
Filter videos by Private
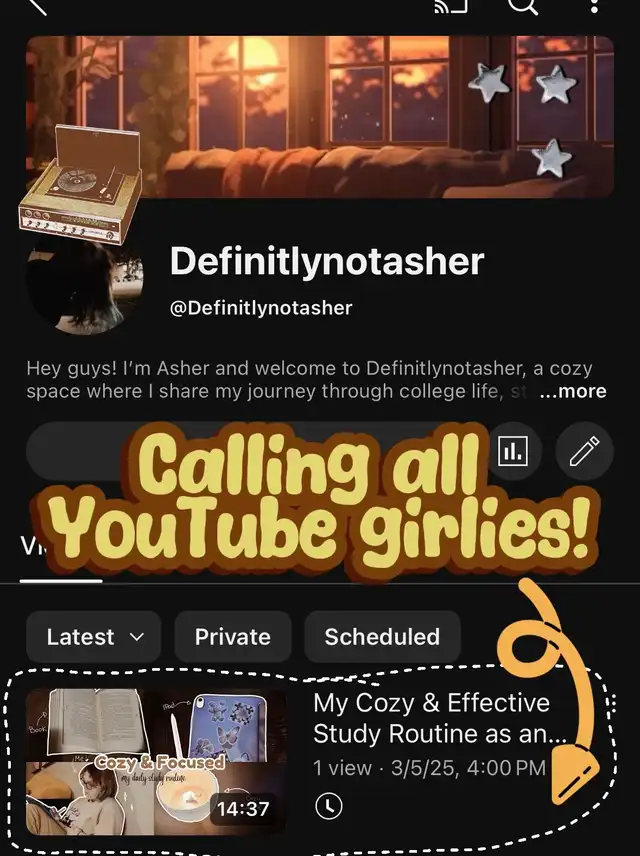click(232, 637)
